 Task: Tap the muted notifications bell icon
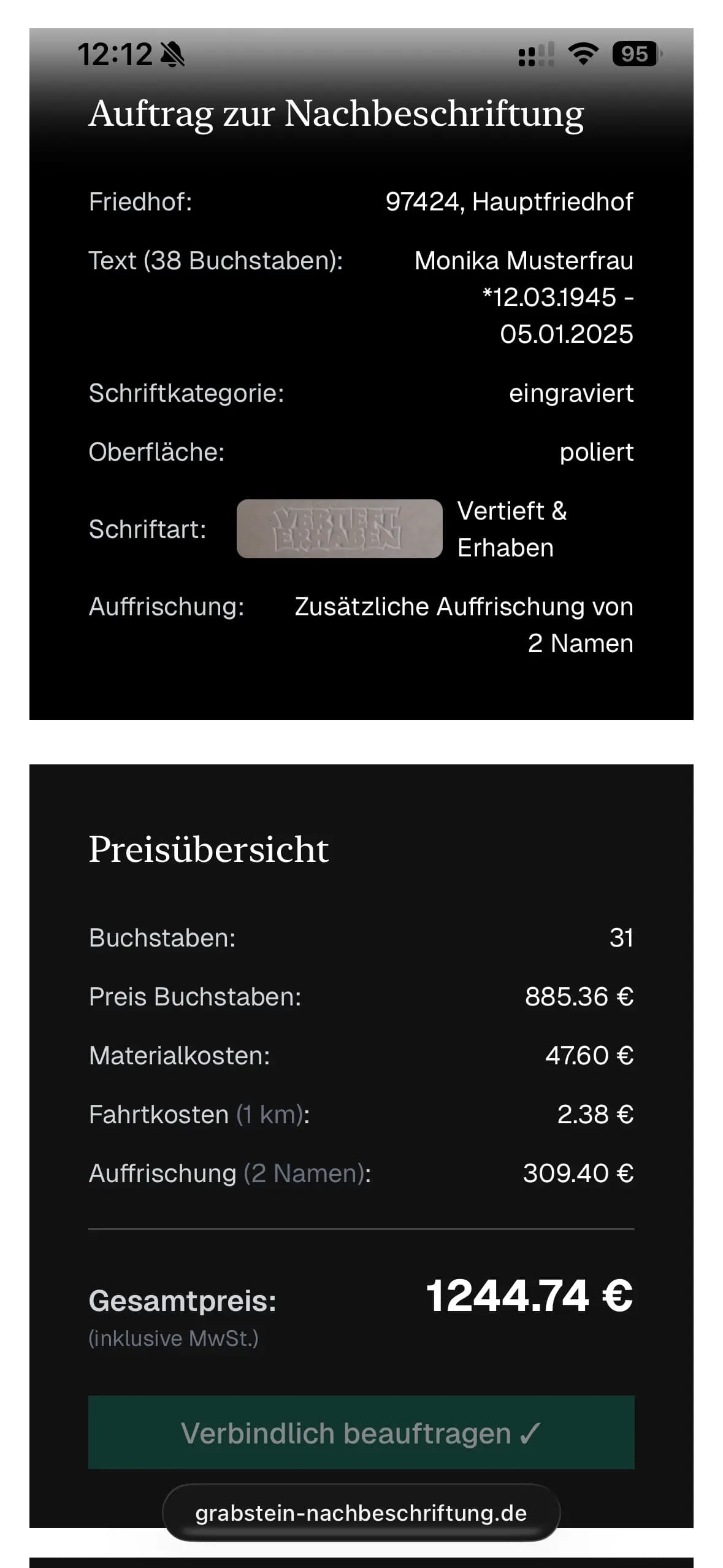click(x=172, y=54)
